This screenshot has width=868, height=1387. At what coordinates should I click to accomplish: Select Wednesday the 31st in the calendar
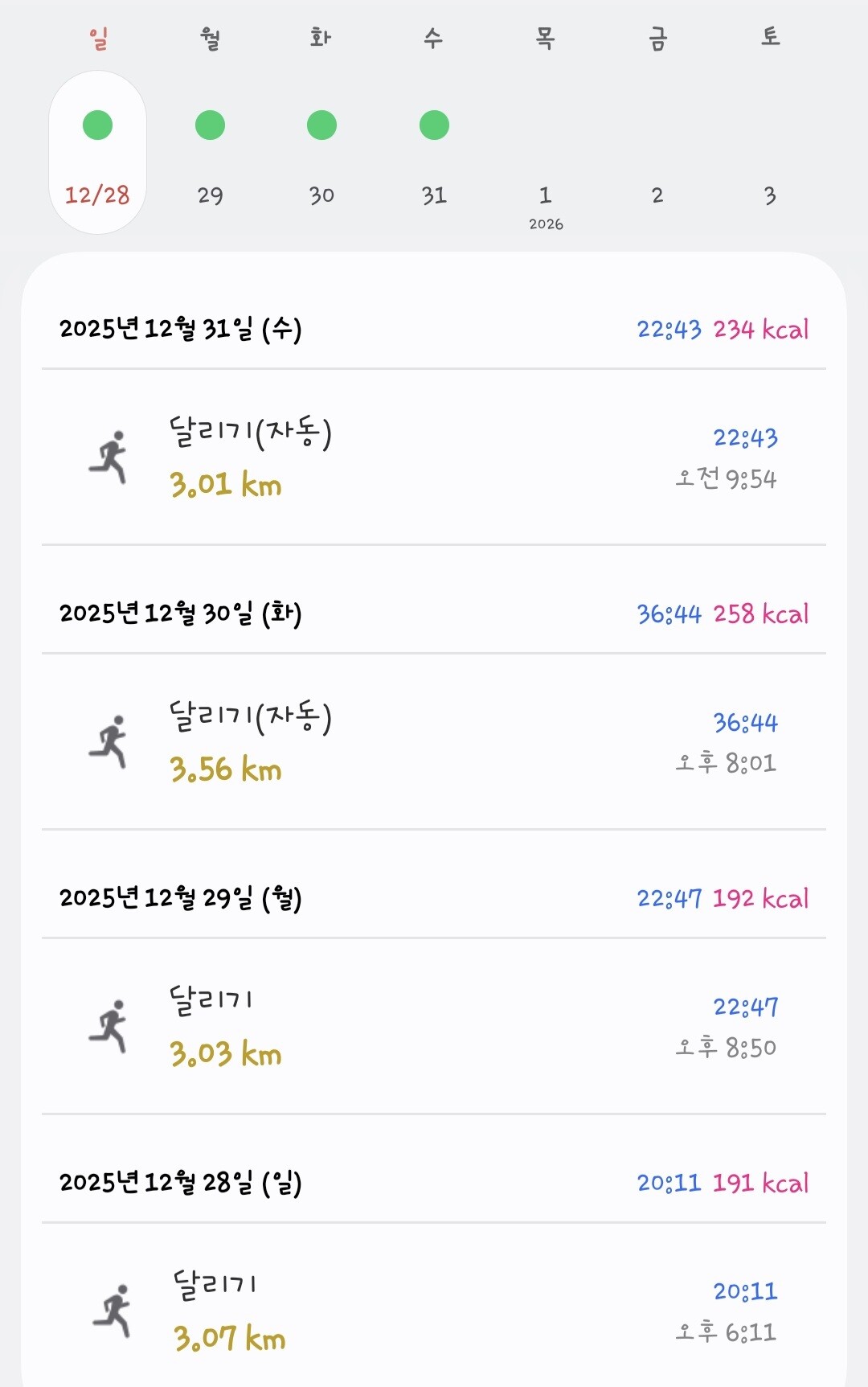(434, 153)
